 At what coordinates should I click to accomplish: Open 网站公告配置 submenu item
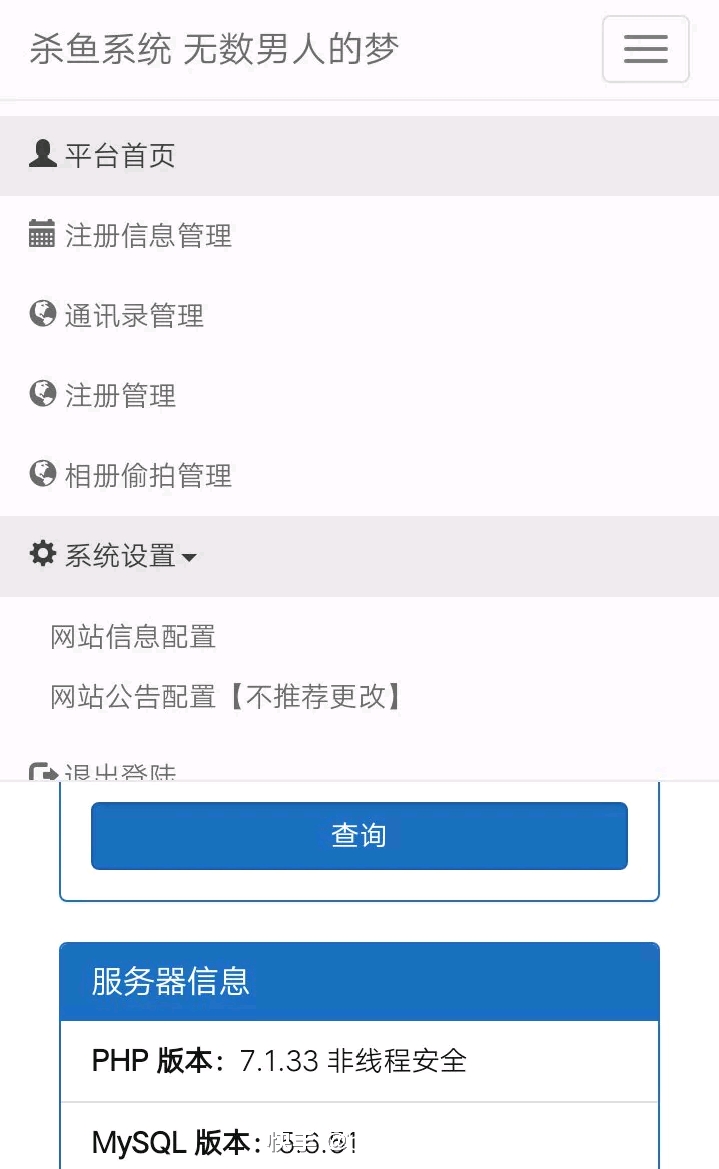[x=228, y=697]
